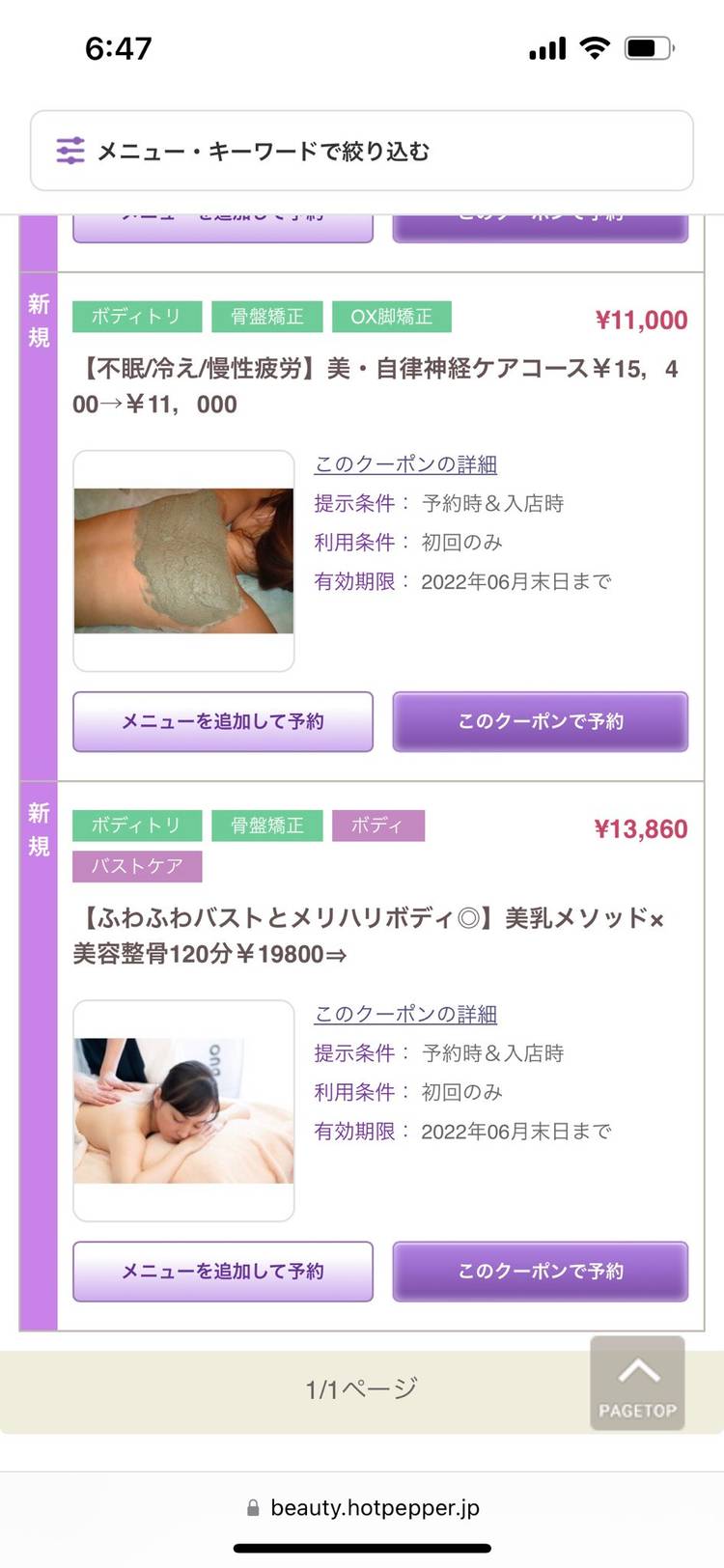Add a menu and book the ¥11,000 coupon
Screen dimensions: 724x1568
(223, 721)
